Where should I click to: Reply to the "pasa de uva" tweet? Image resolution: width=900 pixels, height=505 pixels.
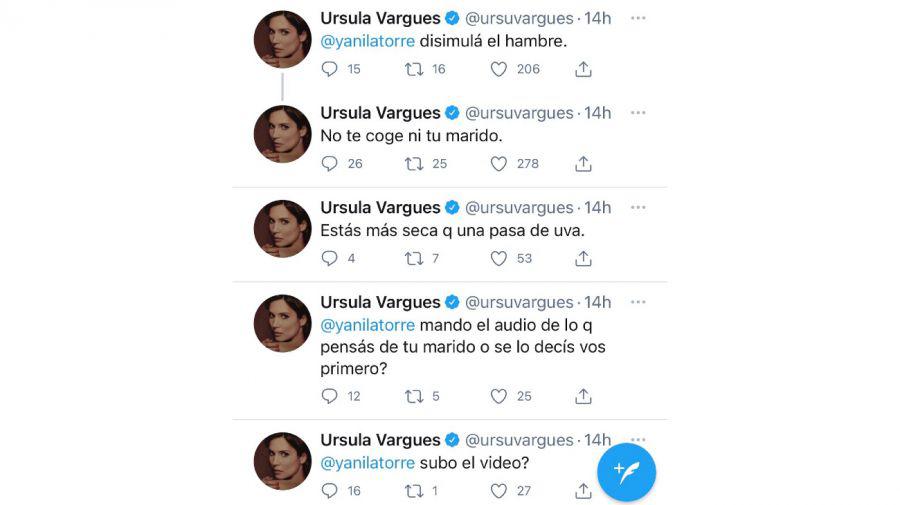(x=330, y=259)
